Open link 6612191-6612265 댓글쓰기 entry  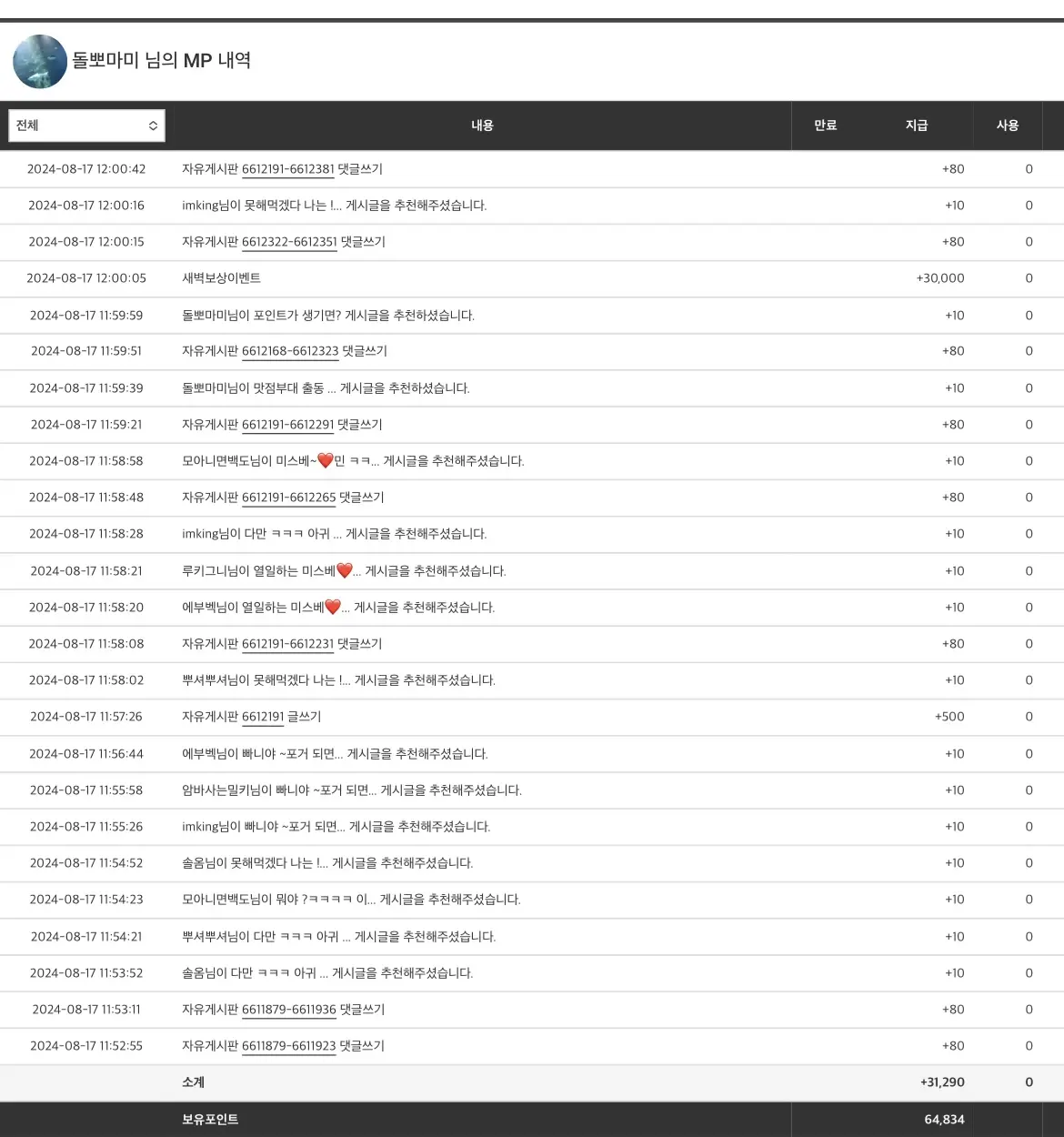[289, 498]
